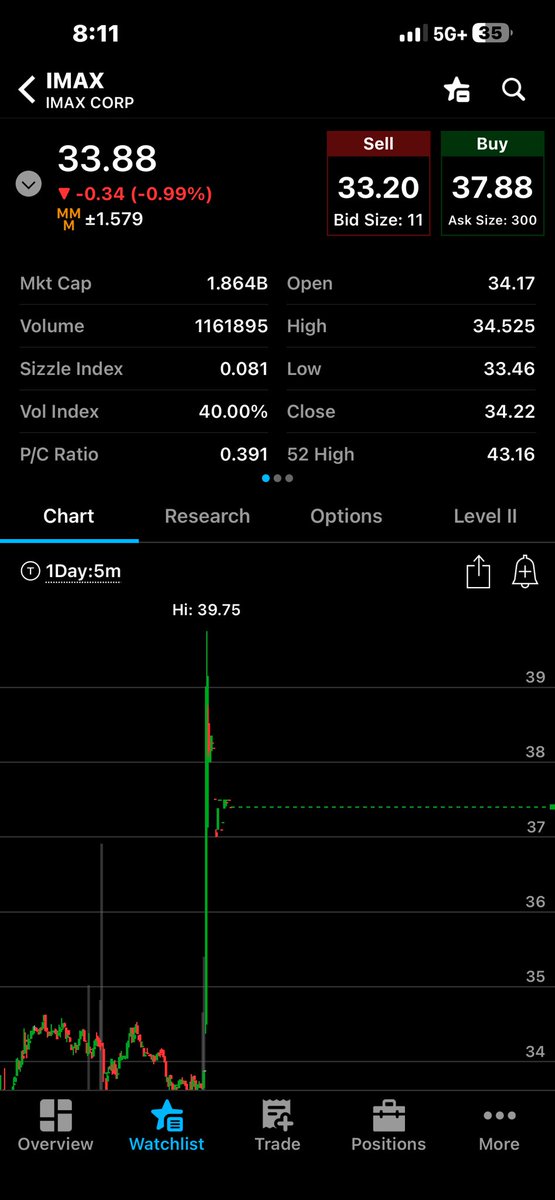Go to the Trade tab
Viewport: 555px width, 1200px height.
point(277,1126)
